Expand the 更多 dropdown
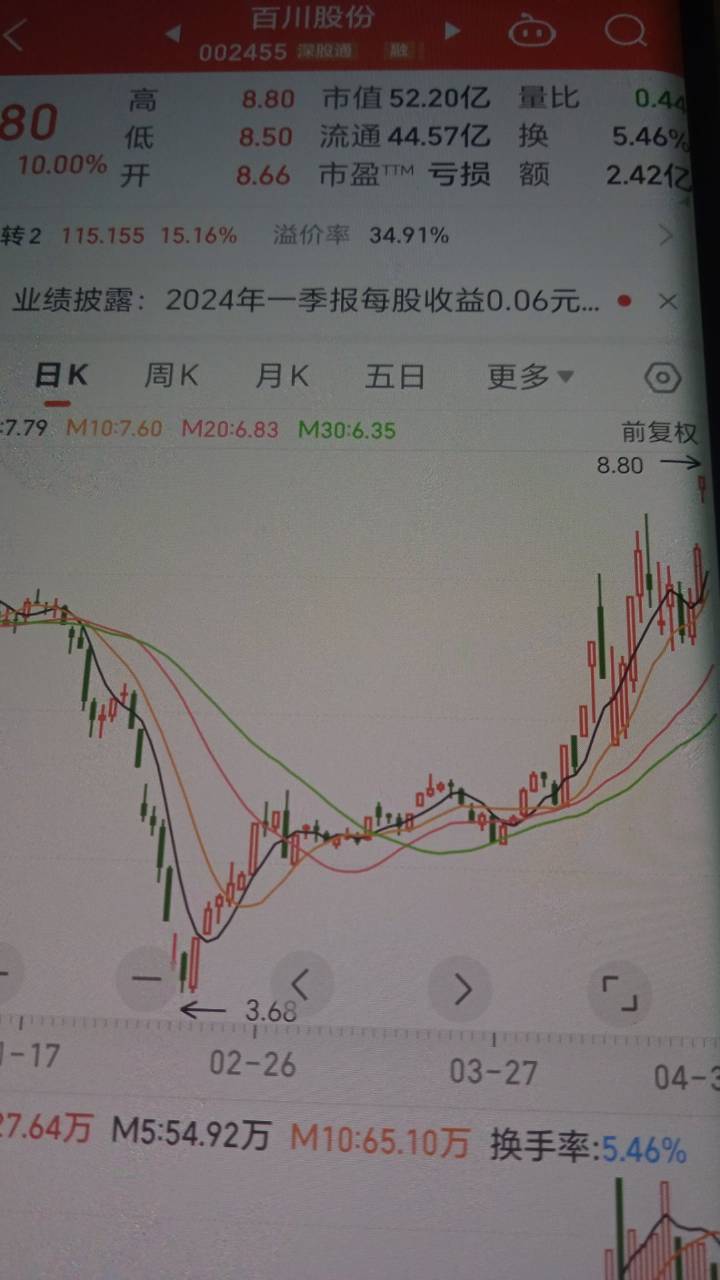This screenshot has height=1280, width=720. [530, 377]
